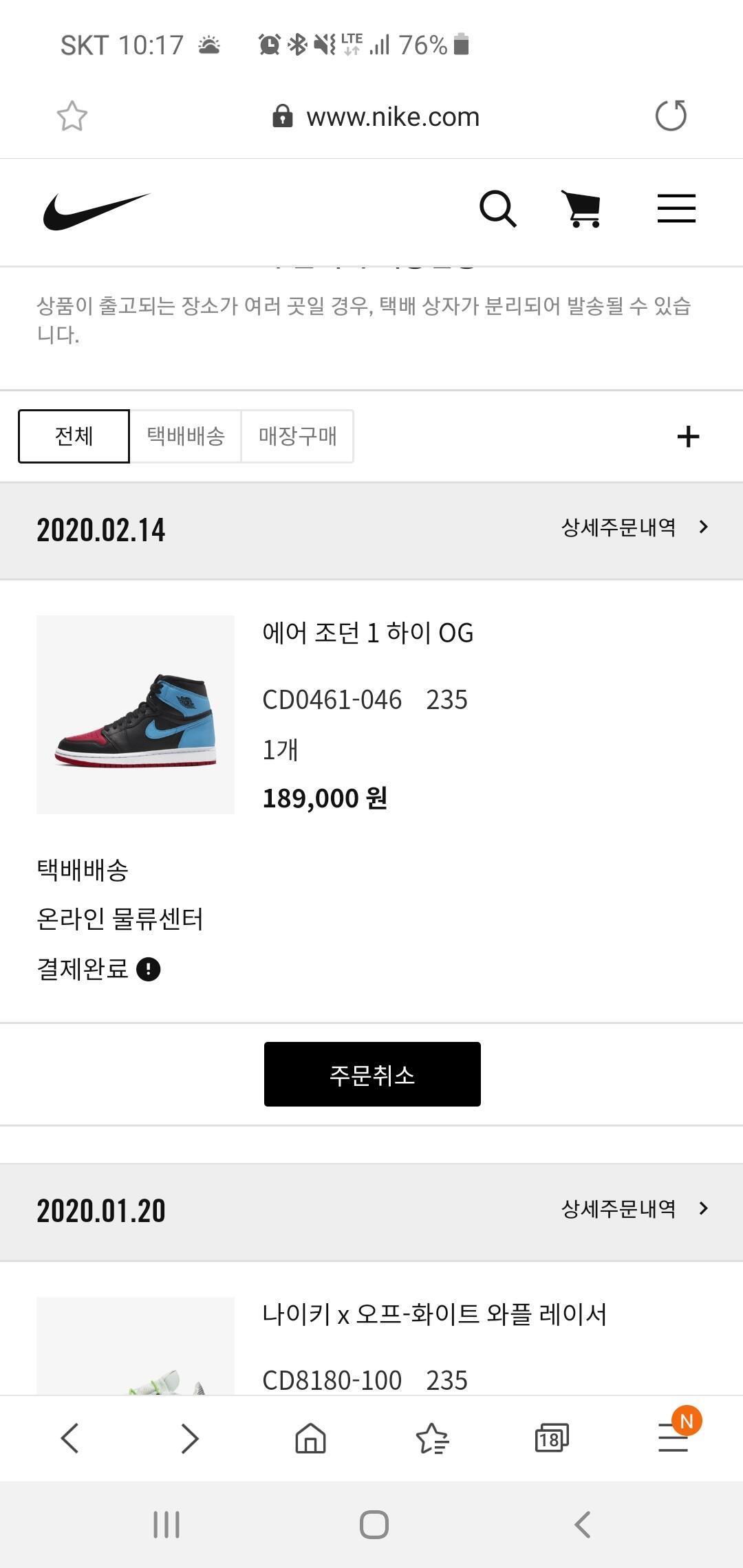Switch to the 택배배송 tab

[186, 436]
